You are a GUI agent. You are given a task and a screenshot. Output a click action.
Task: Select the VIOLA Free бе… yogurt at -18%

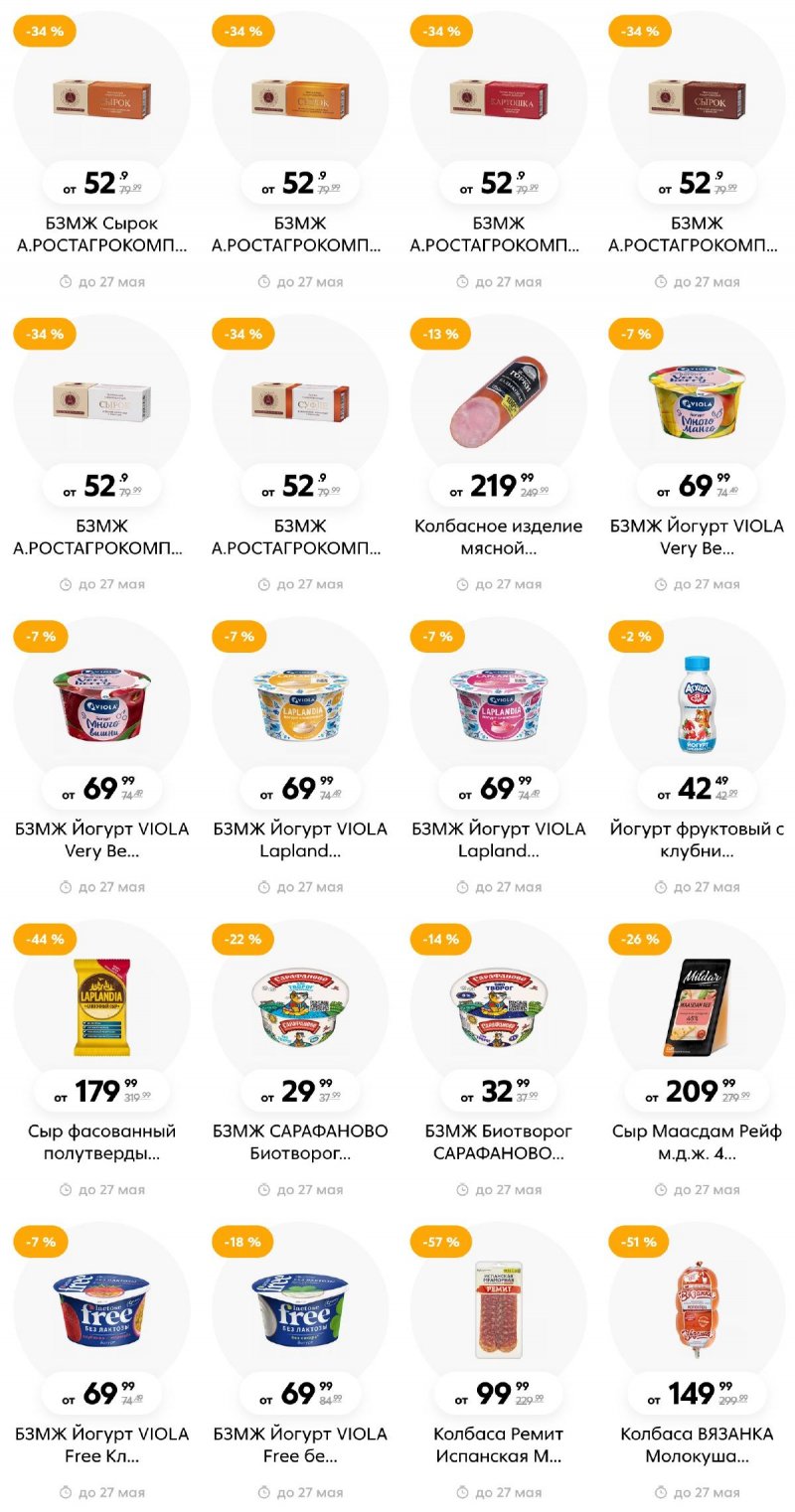pos(300,1311)
